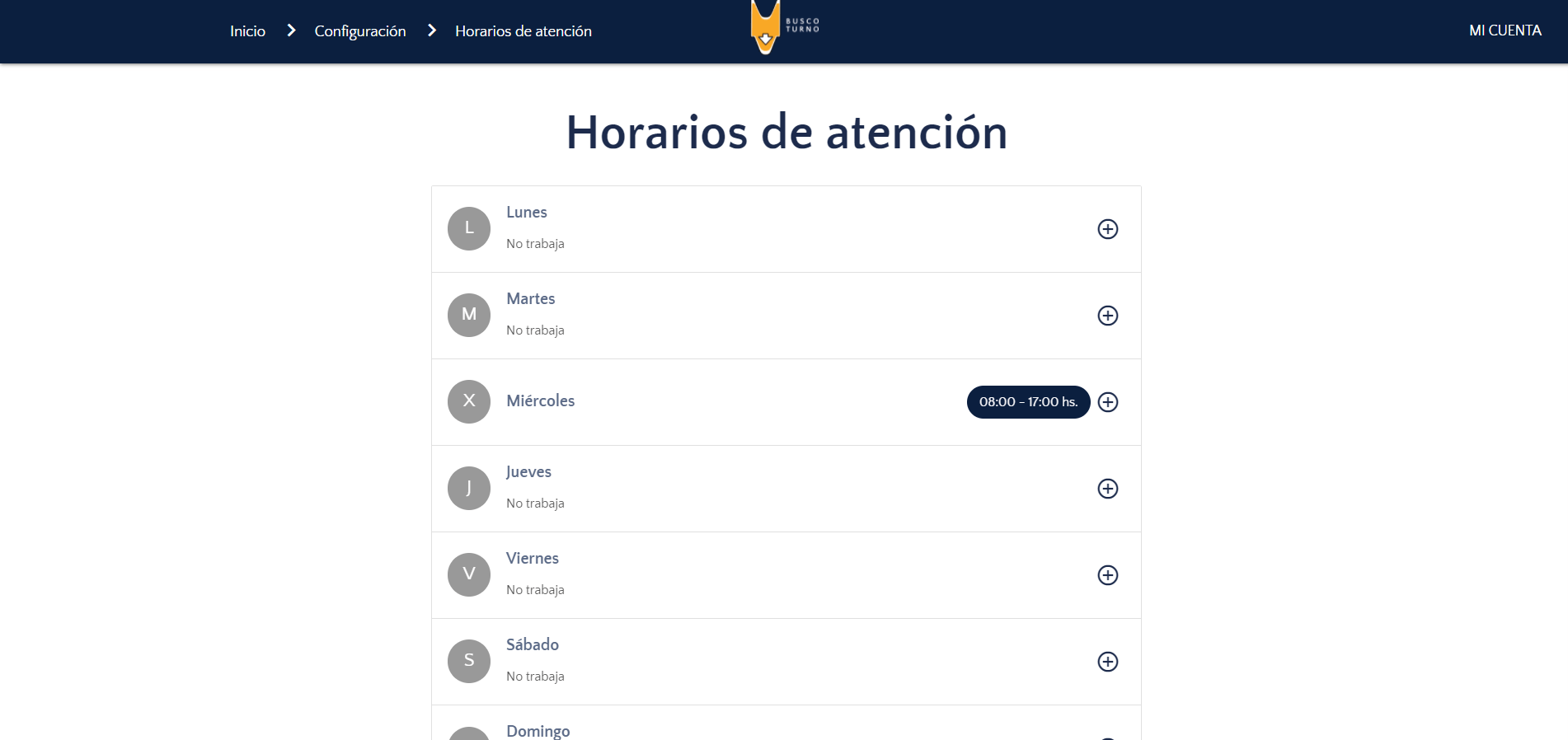This screenshot has height=740, width=1568.
Task: Add another time slot for Miércoles
Action: 1107,402
